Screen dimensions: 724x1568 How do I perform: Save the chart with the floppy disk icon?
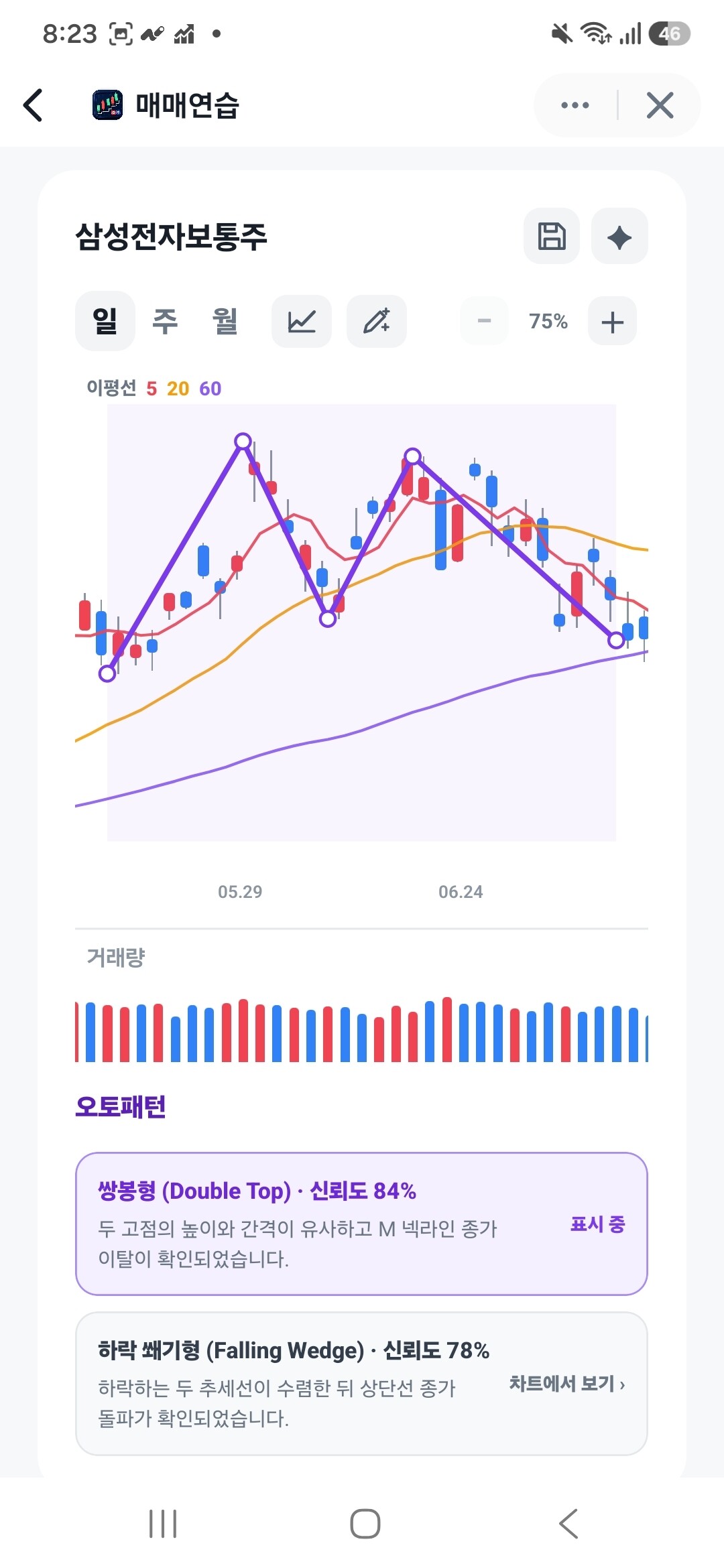tap(552, 236)
